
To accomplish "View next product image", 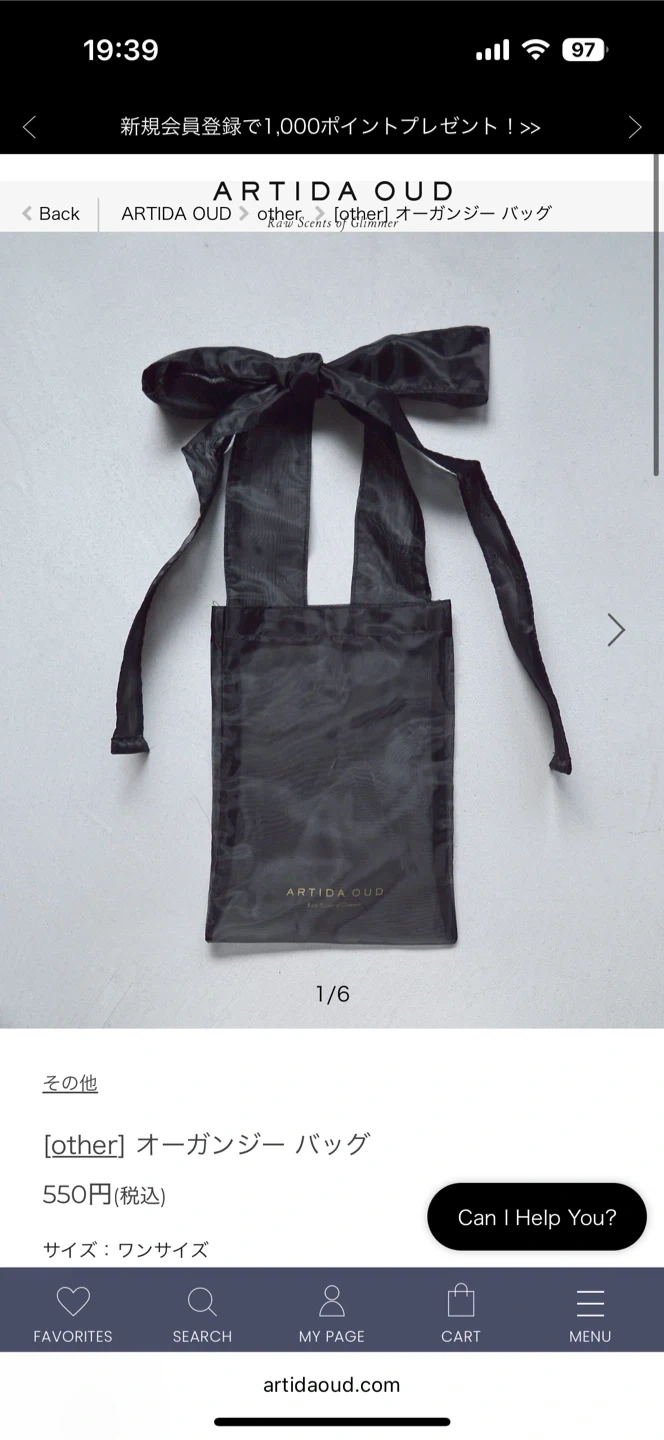I will (616, 630).
